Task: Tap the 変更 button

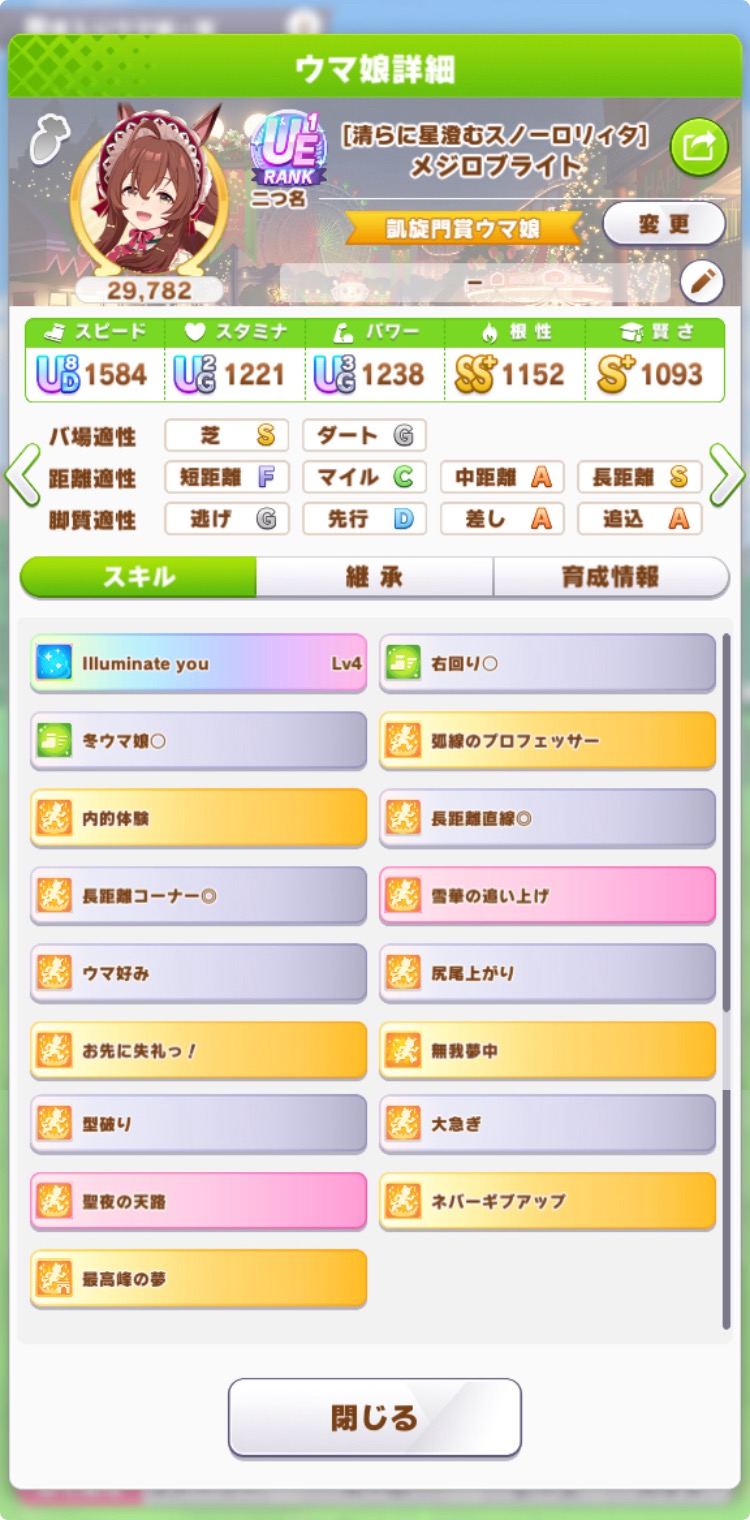Action: coord(663,223)
